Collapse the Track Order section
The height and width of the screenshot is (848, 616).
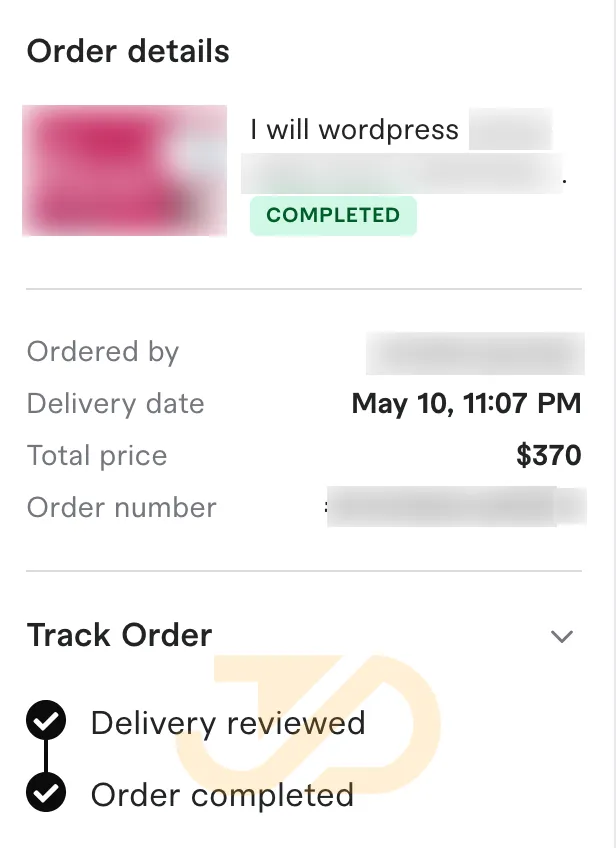tap(562, 636)
